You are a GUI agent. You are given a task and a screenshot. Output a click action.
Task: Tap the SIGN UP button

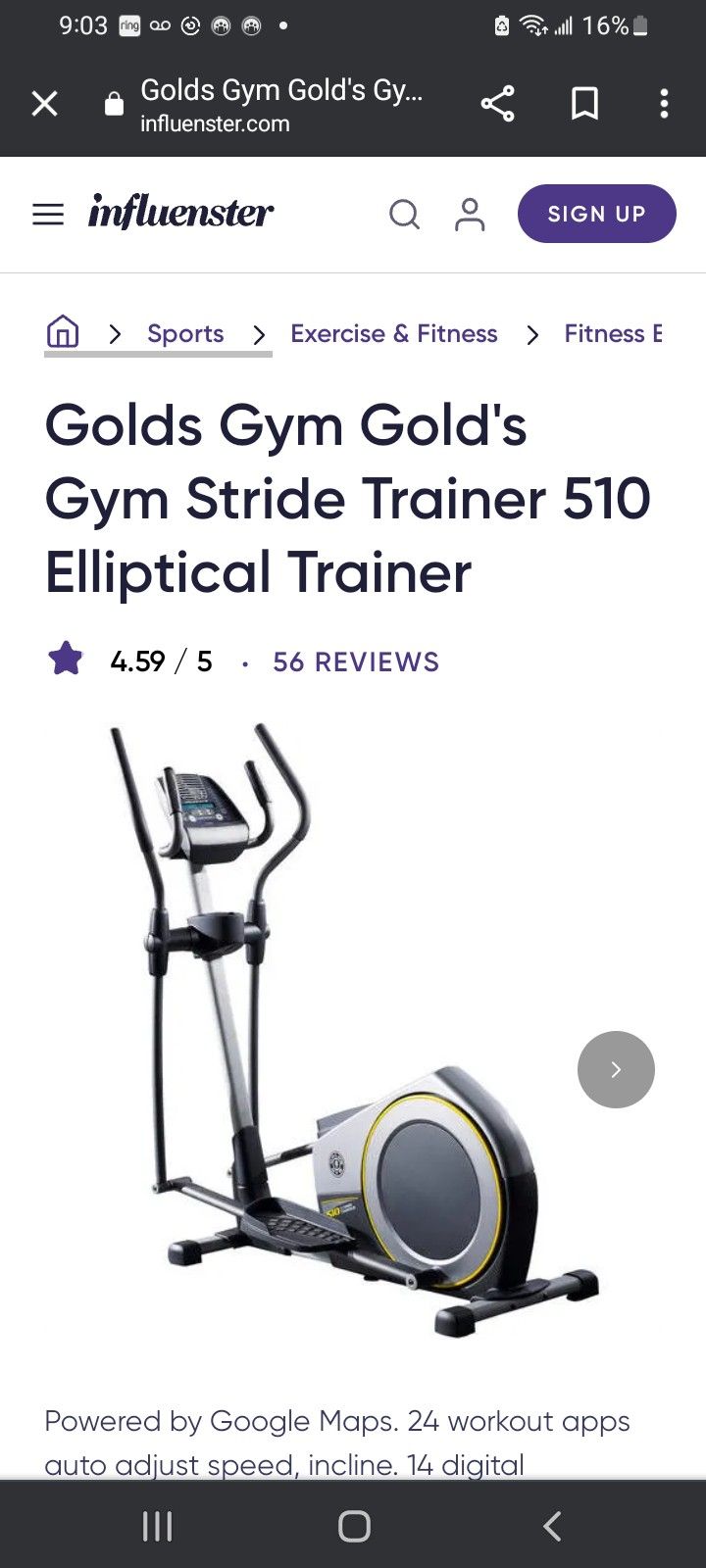(596, 214)
